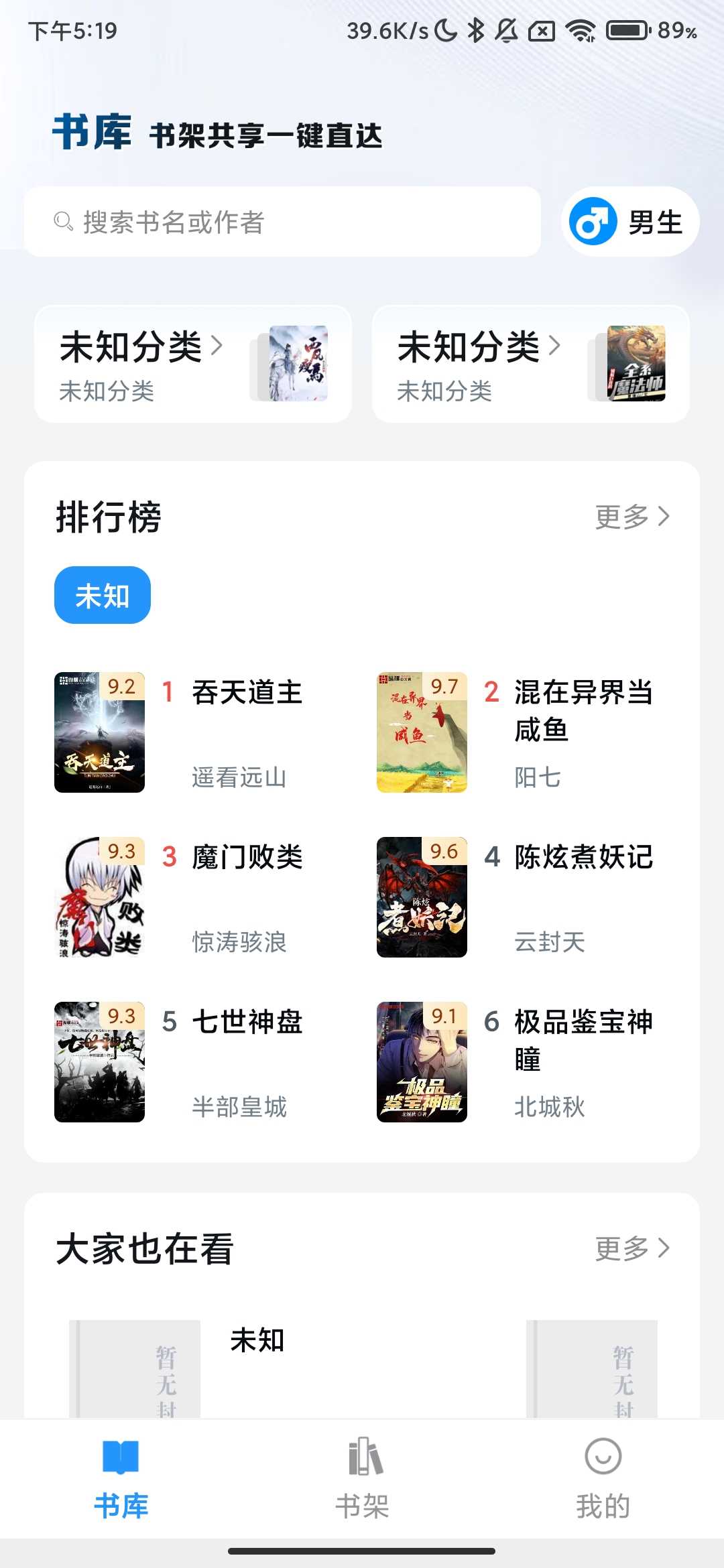This screenshot has height=1568, width=724.
Task: Tap the Bluetooth icon in the status bar
Action: (x=477, y=30)
